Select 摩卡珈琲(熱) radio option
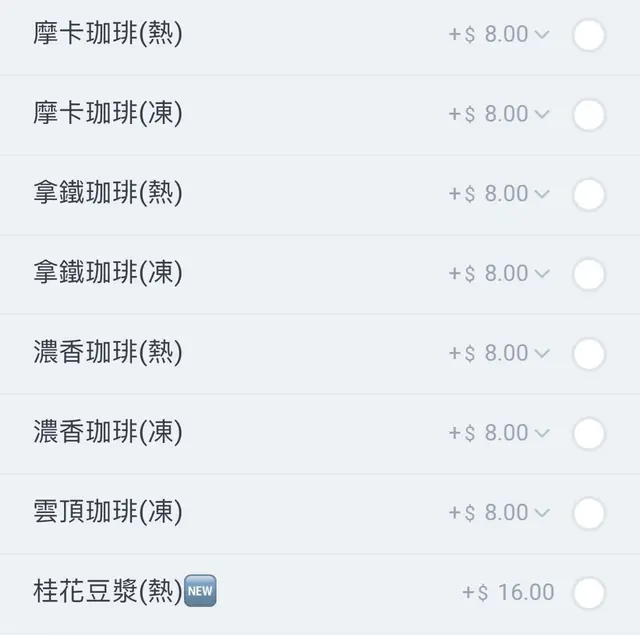Screen dimensions: 640x635 589,35
